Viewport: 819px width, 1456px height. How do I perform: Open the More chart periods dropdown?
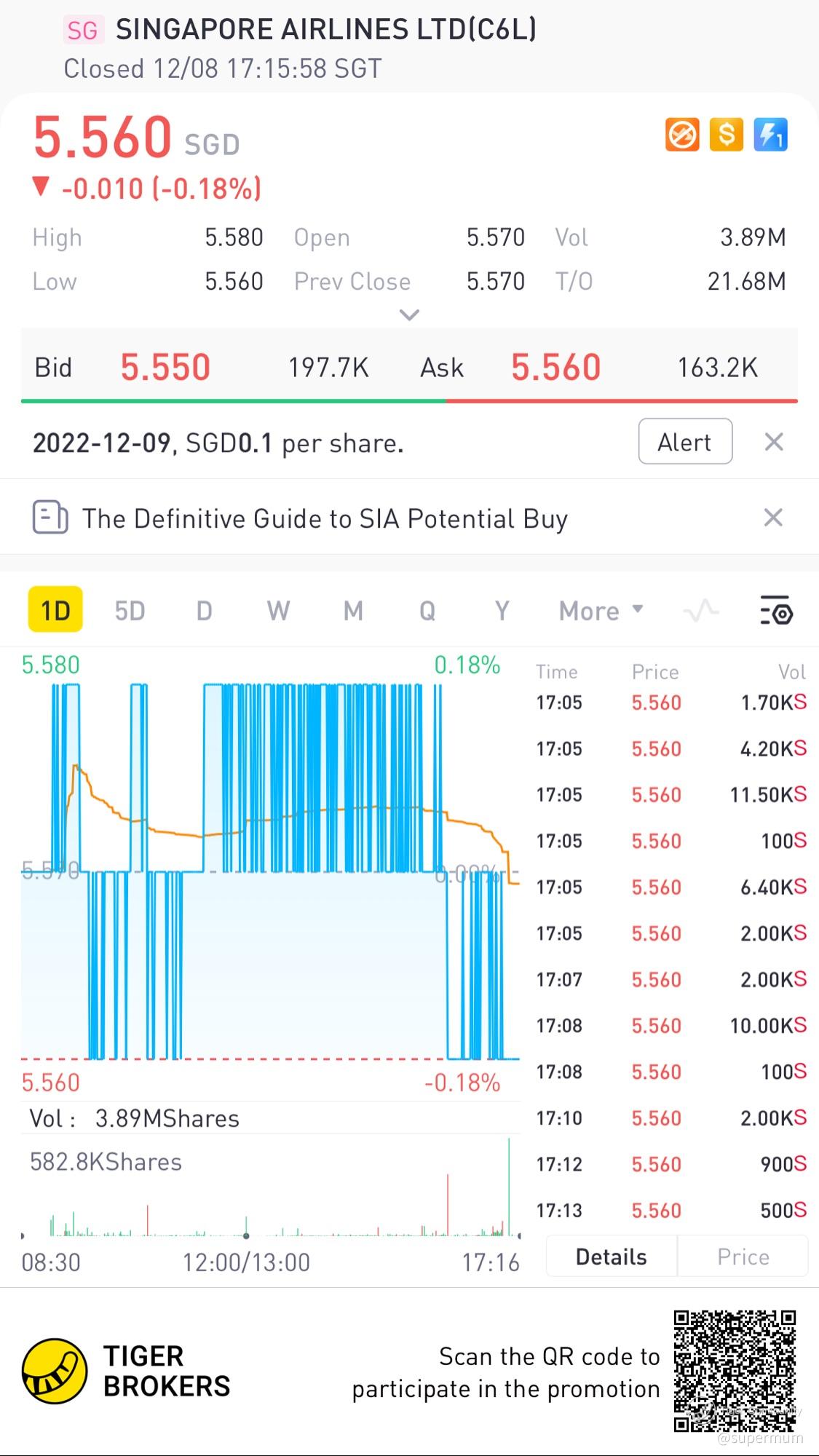click(601, 610)
